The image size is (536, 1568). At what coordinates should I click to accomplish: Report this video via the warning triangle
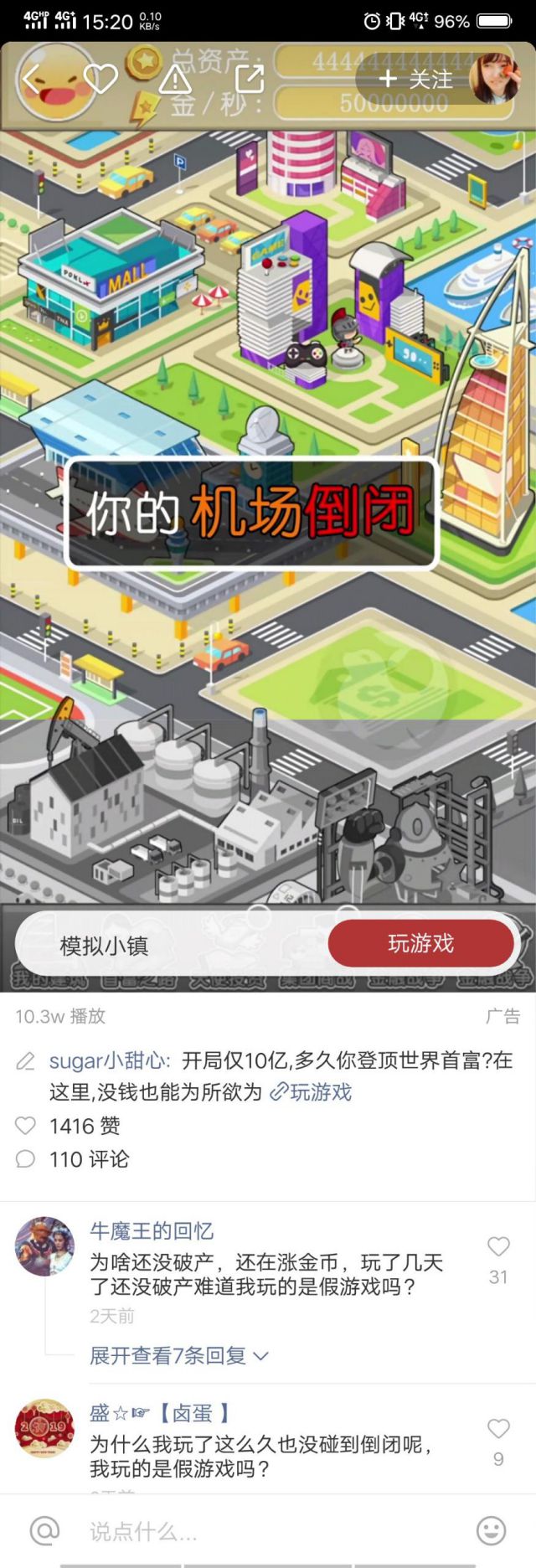[x=175, y=80]
